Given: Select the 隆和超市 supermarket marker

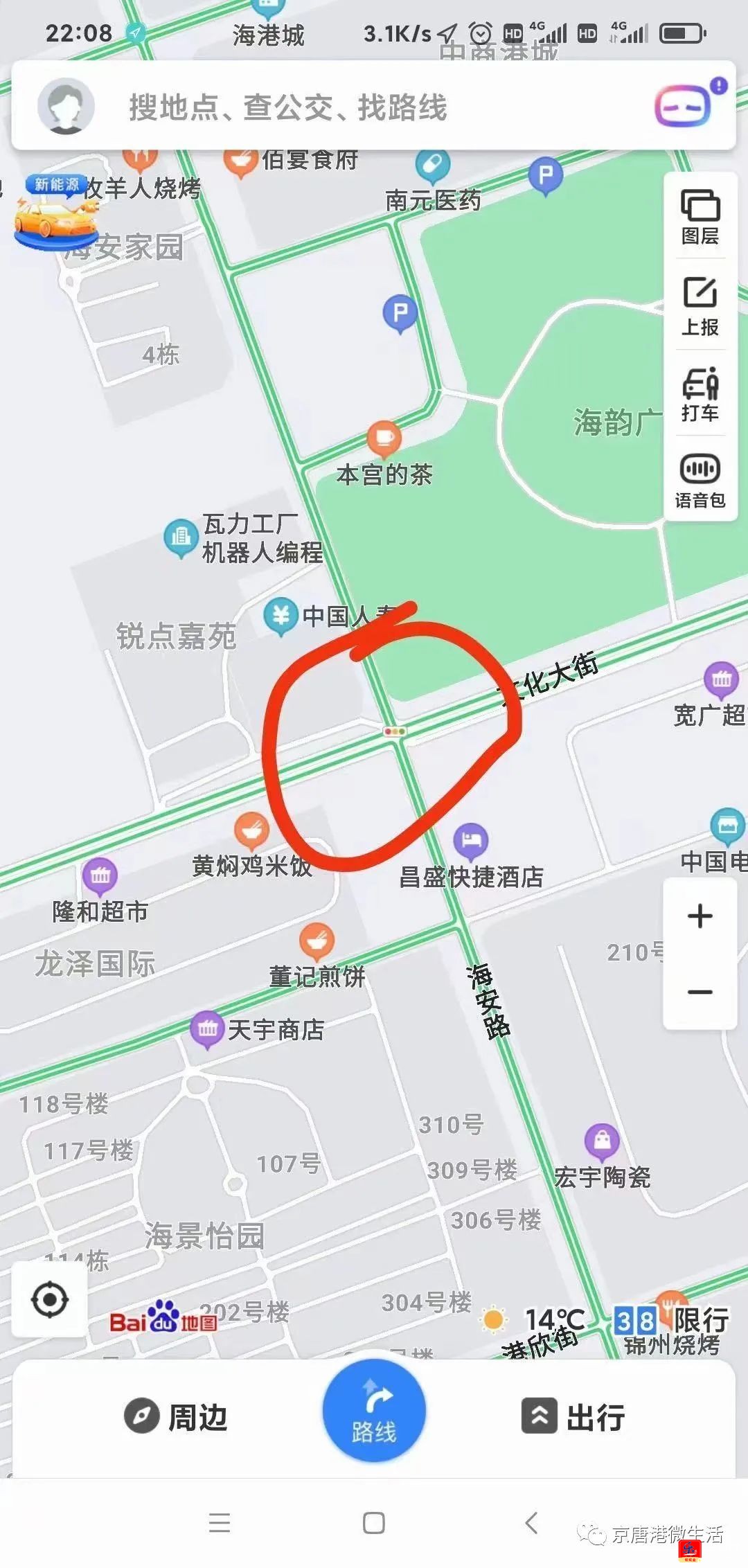Looking at the screenshot, I should pos(100,875).
